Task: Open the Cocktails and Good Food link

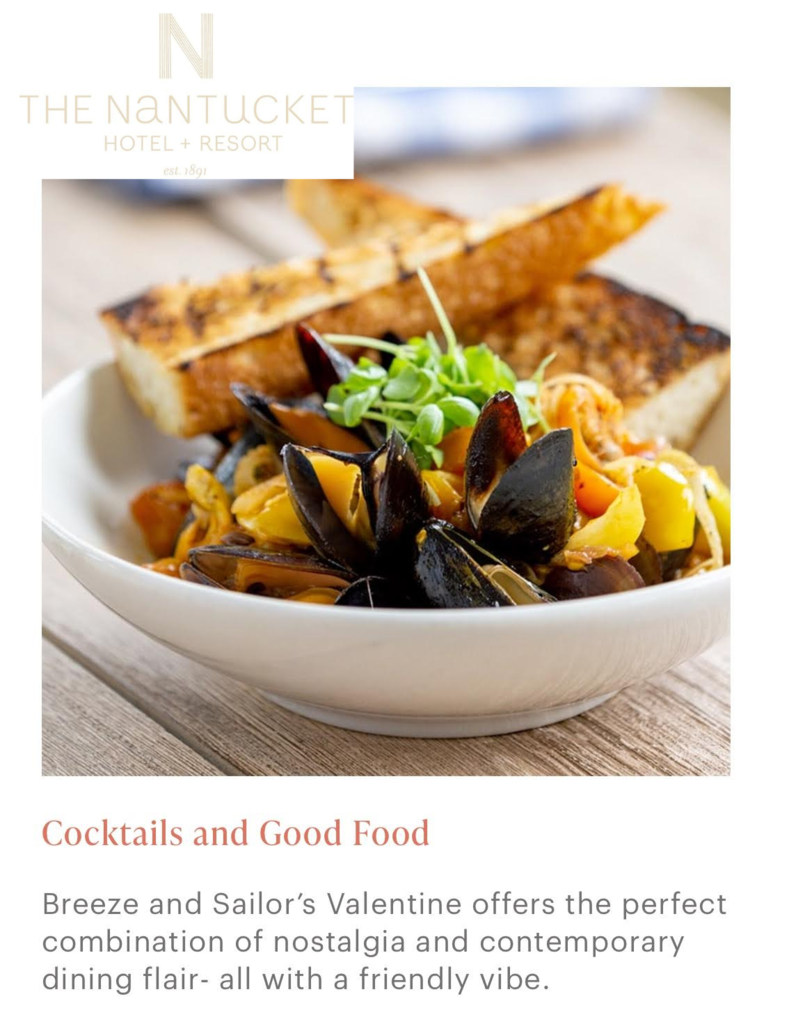Action: pos(235,833)
